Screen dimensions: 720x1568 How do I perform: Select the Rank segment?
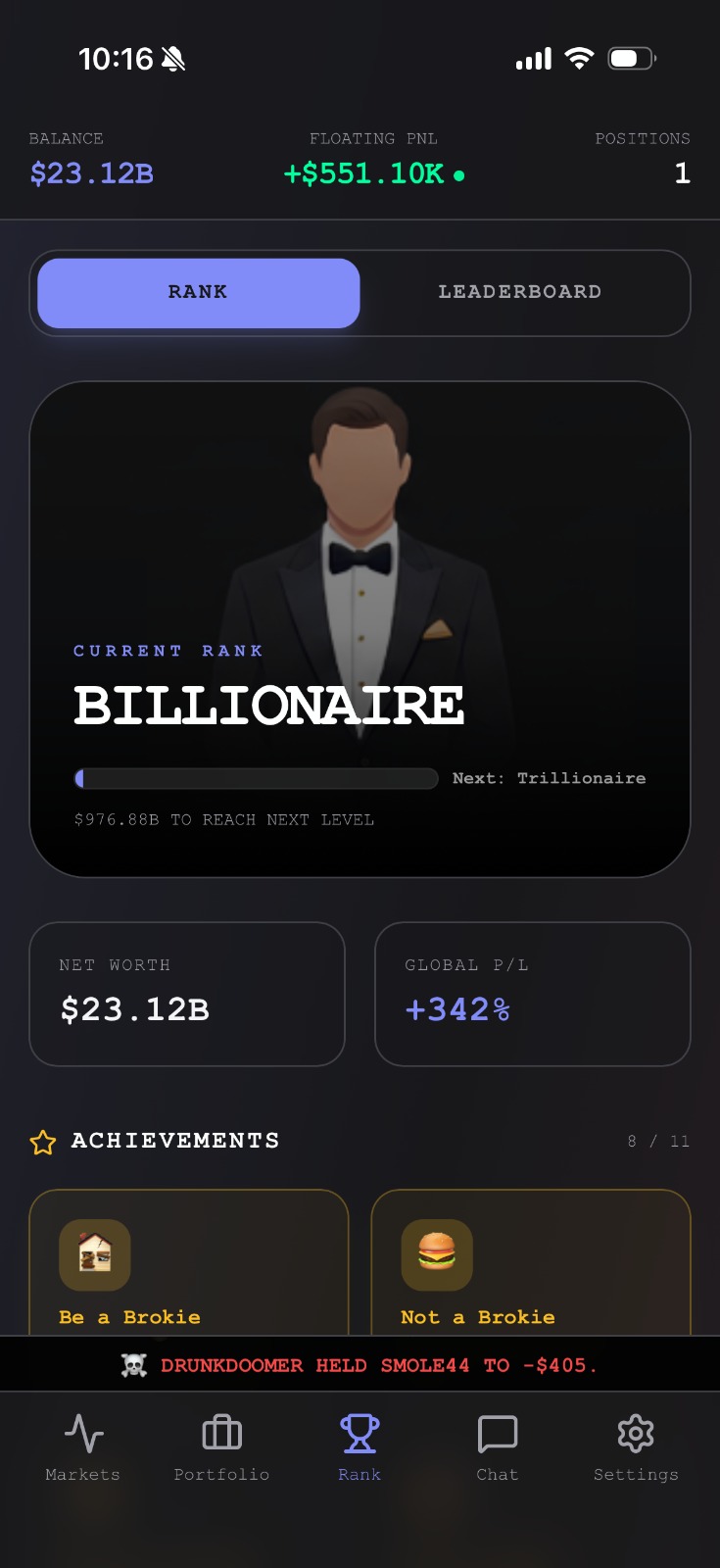click(x=198, y=292)
